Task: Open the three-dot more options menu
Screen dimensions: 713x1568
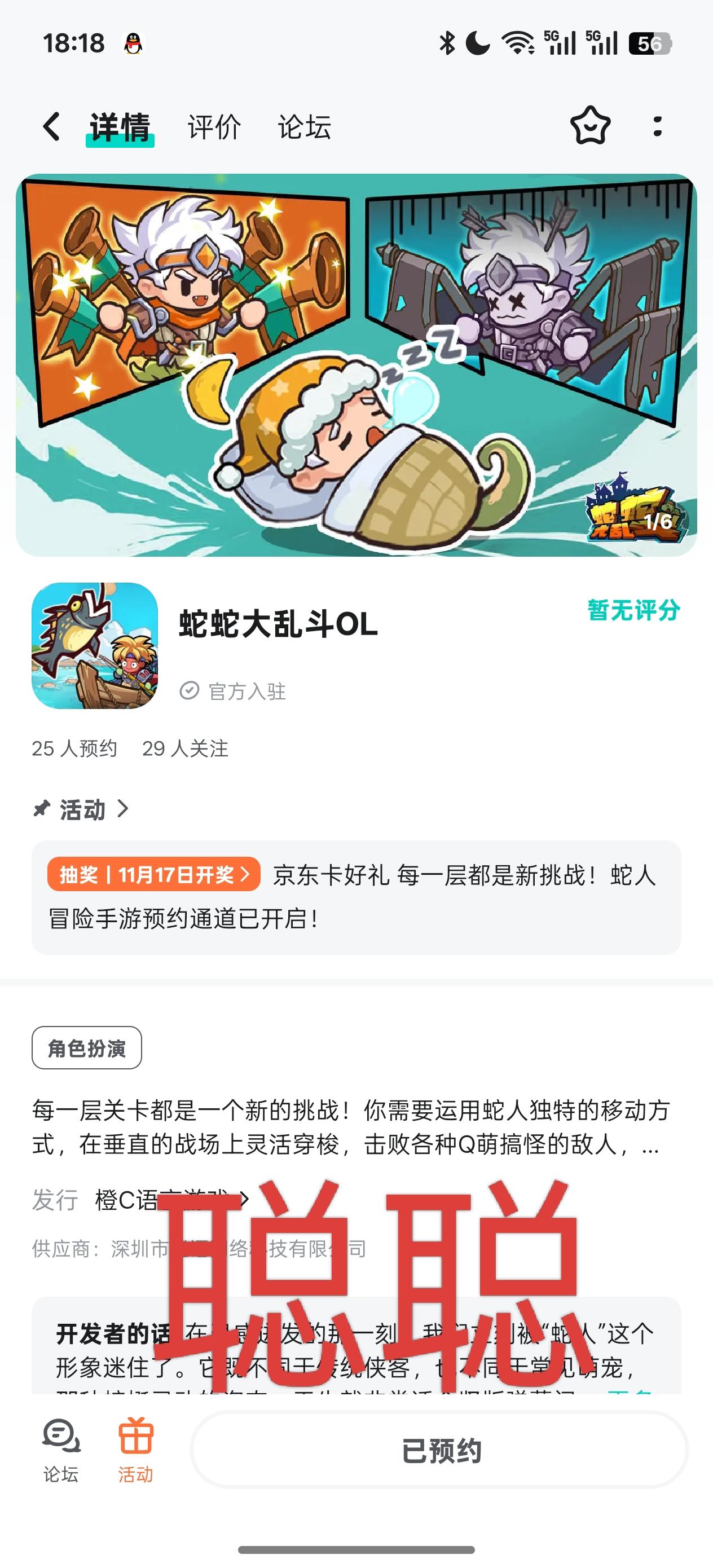Action: point(657,126)
